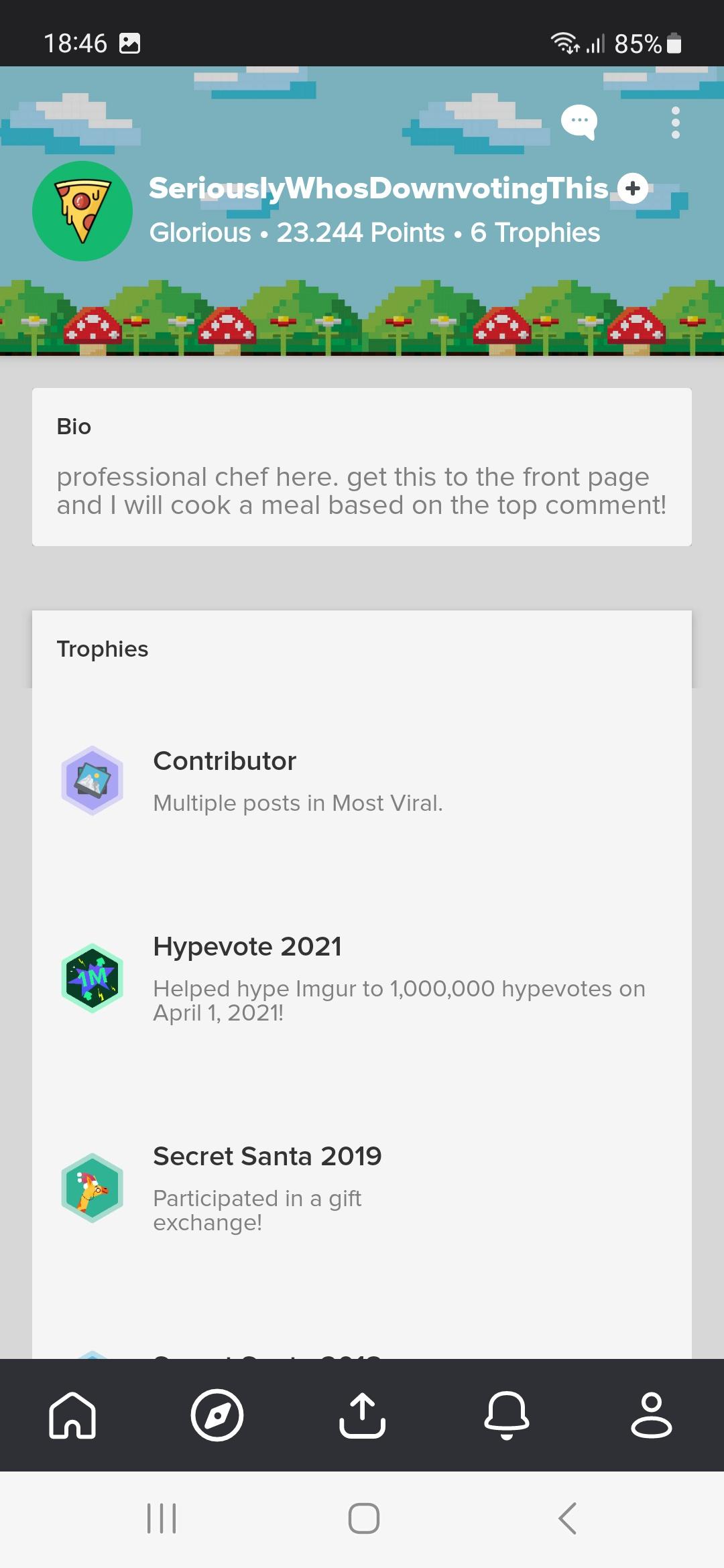Open the three-dot overflow menu

coord(675,123)
